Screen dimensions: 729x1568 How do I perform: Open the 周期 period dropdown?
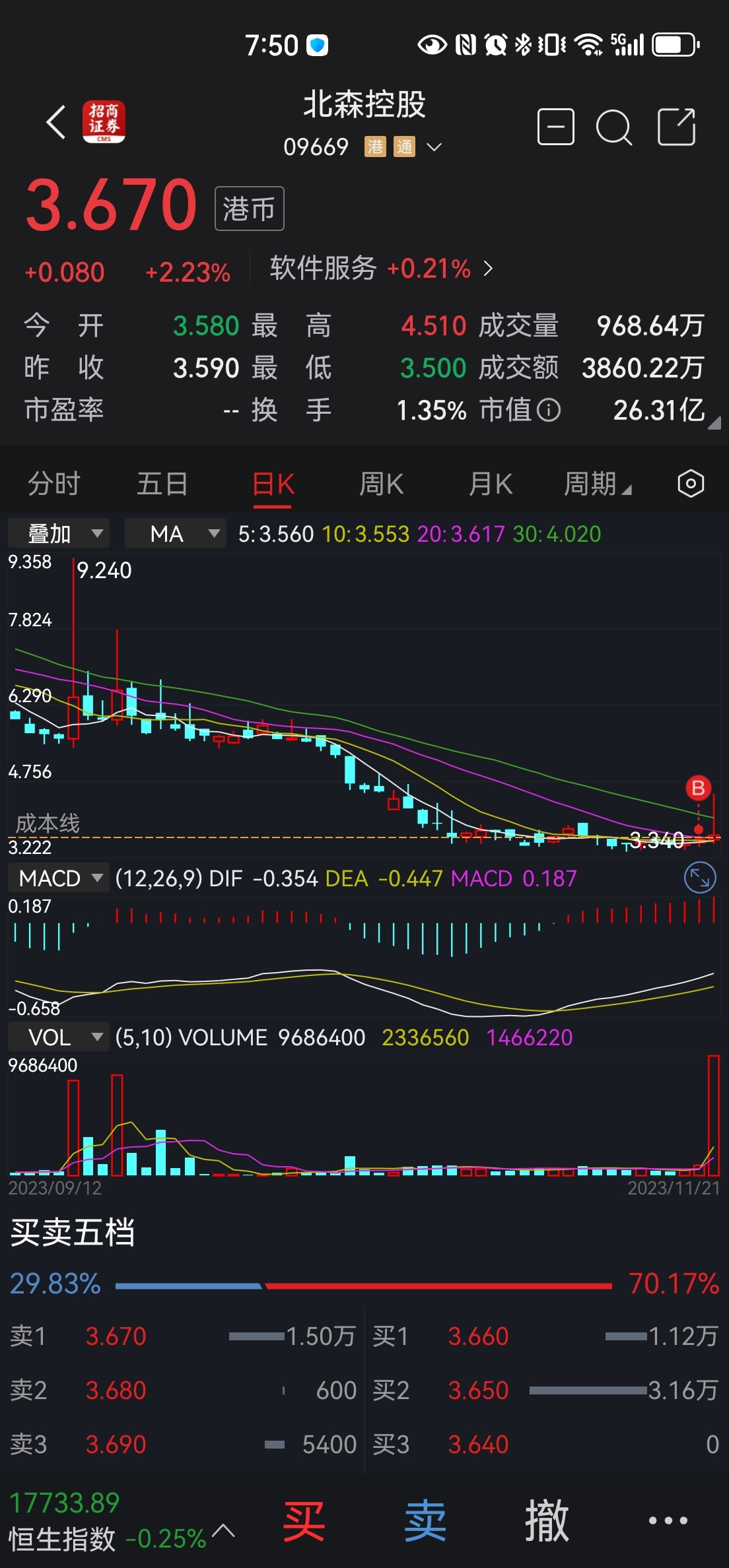pyautogui.click(x=597, y=484)
